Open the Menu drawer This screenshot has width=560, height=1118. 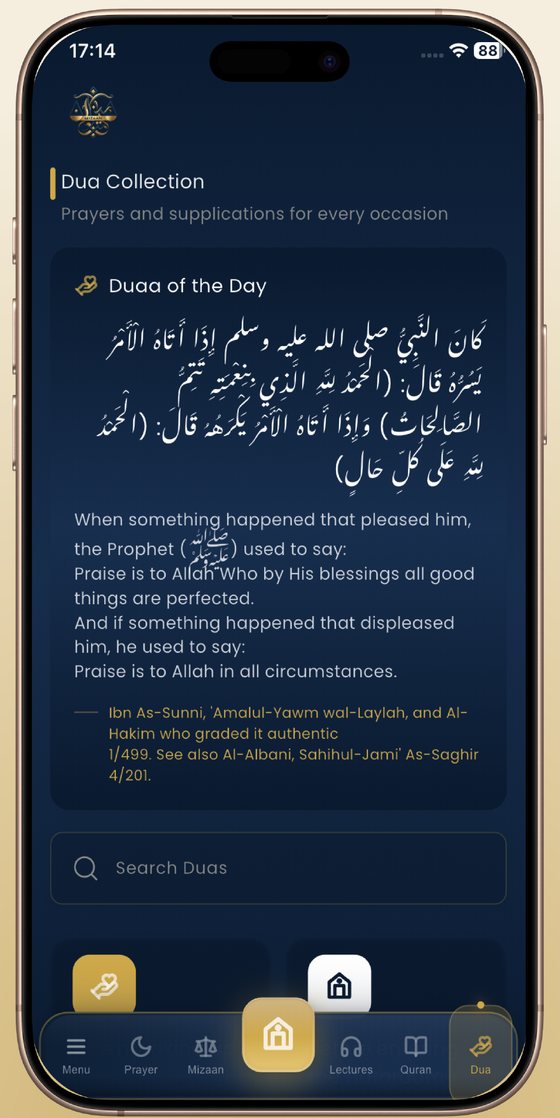76,1055
